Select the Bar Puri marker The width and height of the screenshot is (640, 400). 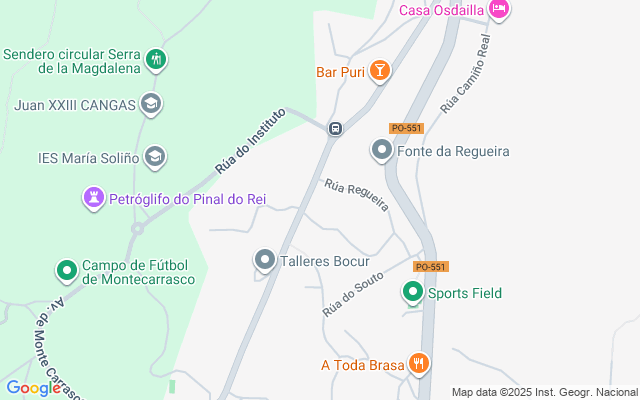pos(379,71)
